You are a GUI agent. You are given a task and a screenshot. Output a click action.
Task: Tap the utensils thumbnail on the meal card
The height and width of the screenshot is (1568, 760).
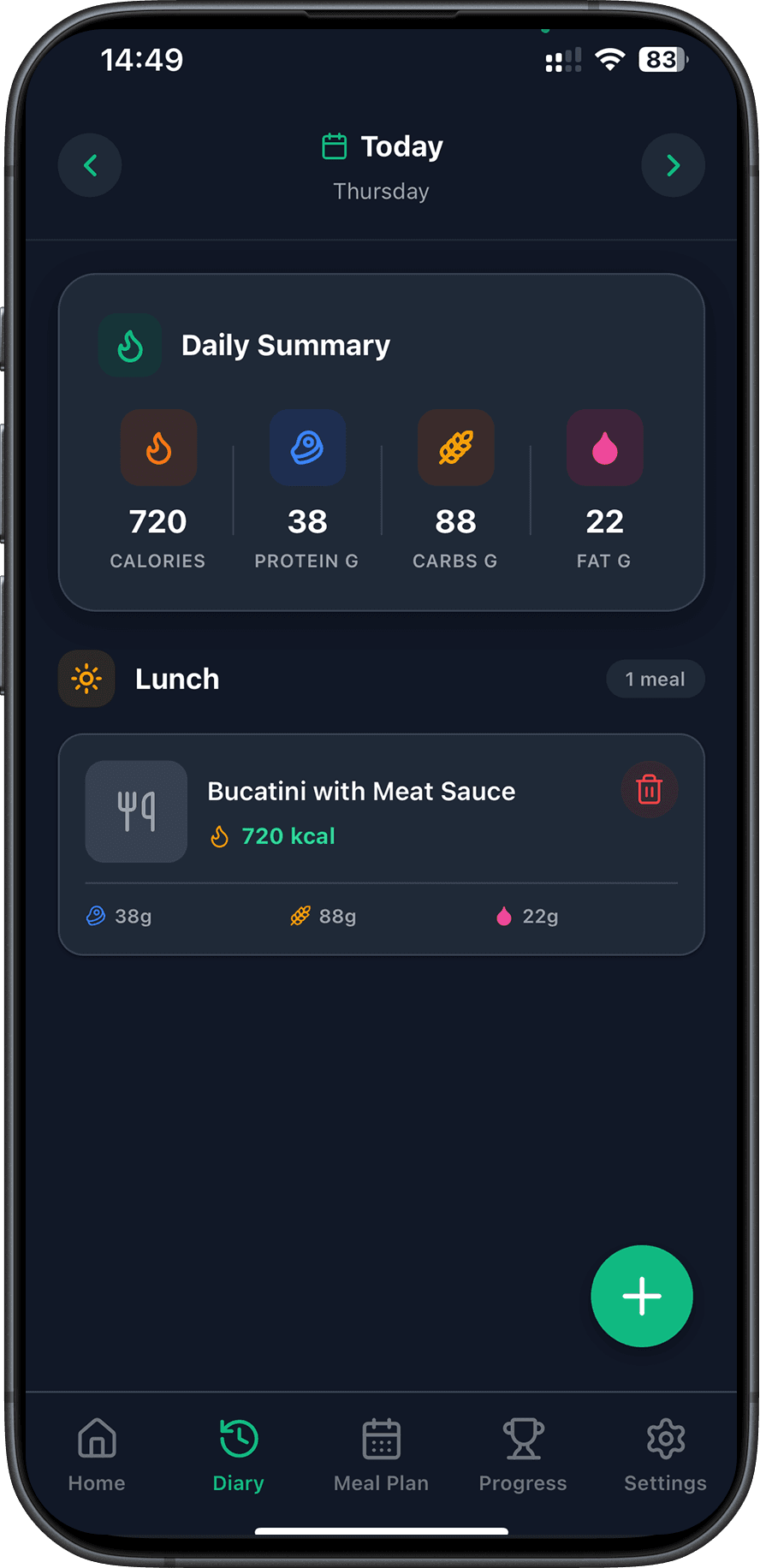135,811
